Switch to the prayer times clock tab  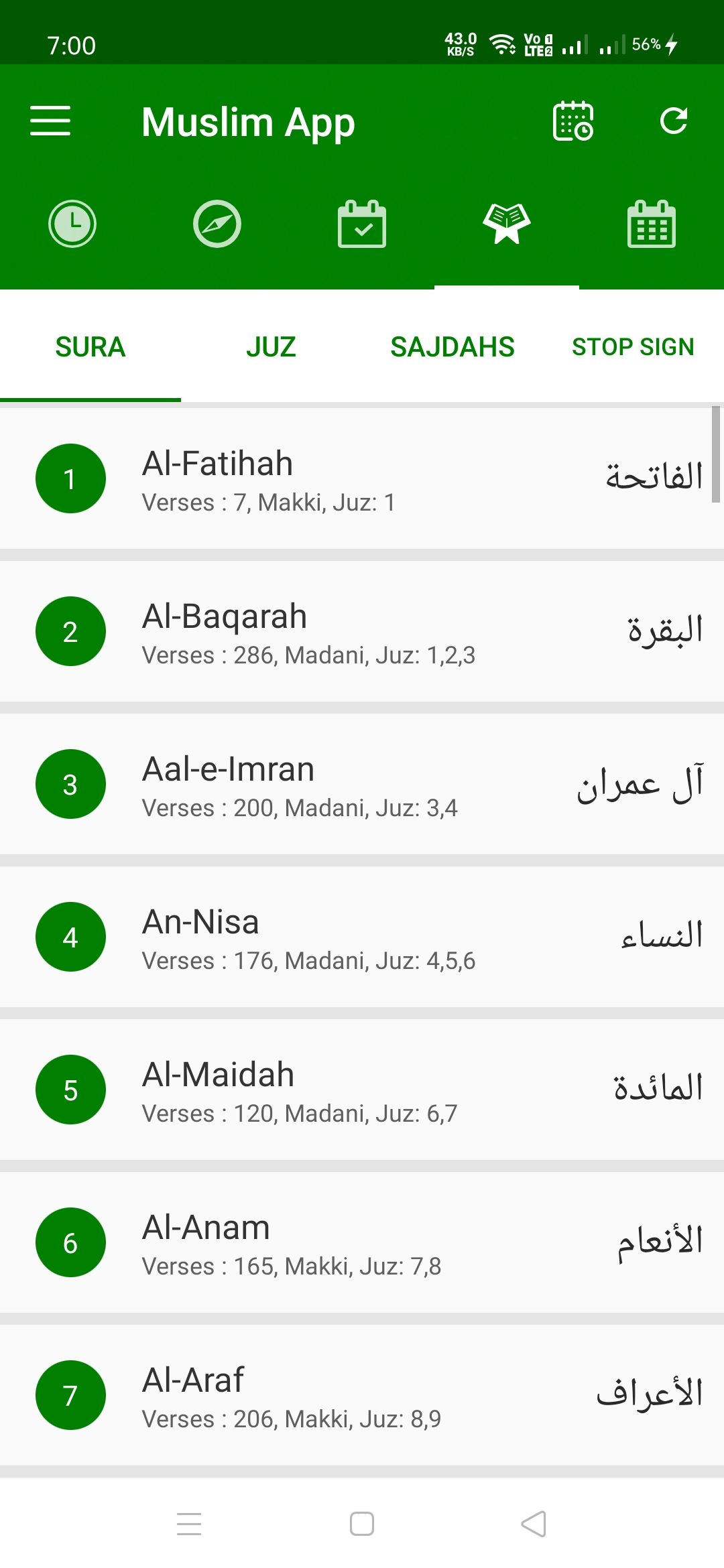(72, 224)
